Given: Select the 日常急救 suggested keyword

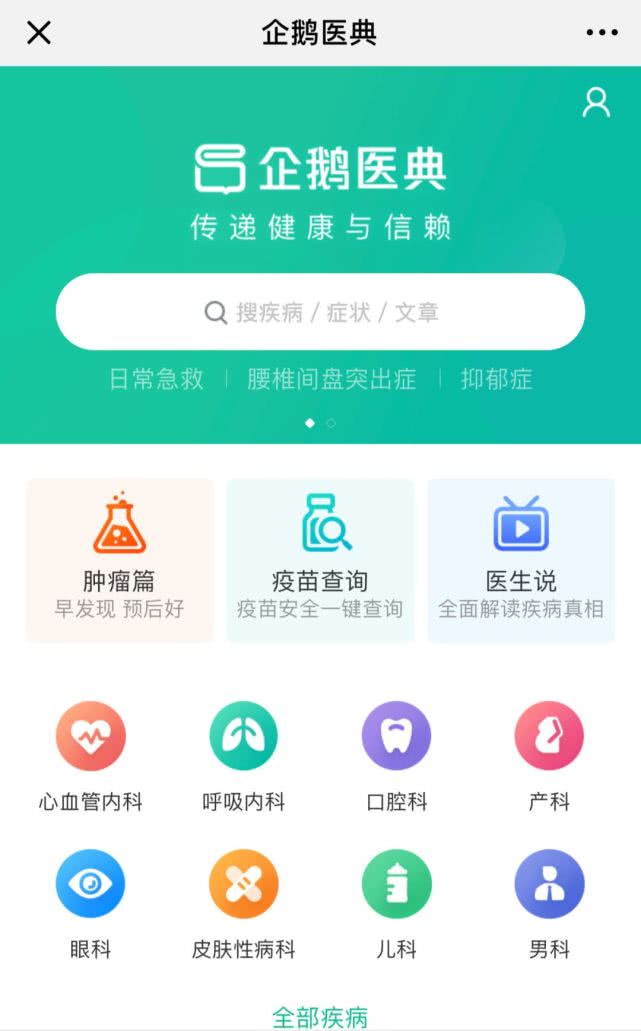Looking at the screenshot, I should pos(156,379).
